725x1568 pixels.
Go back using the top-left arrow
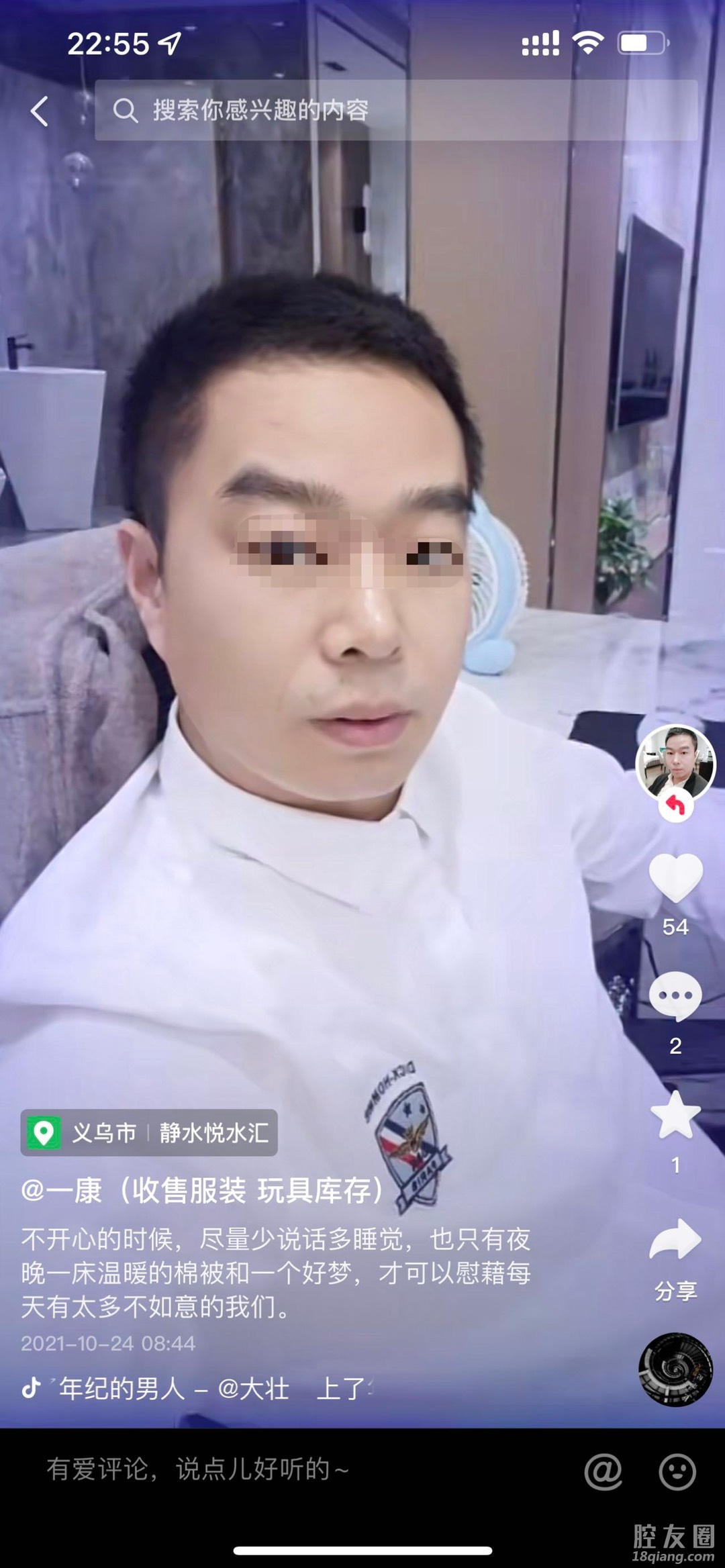pos(40,111)
